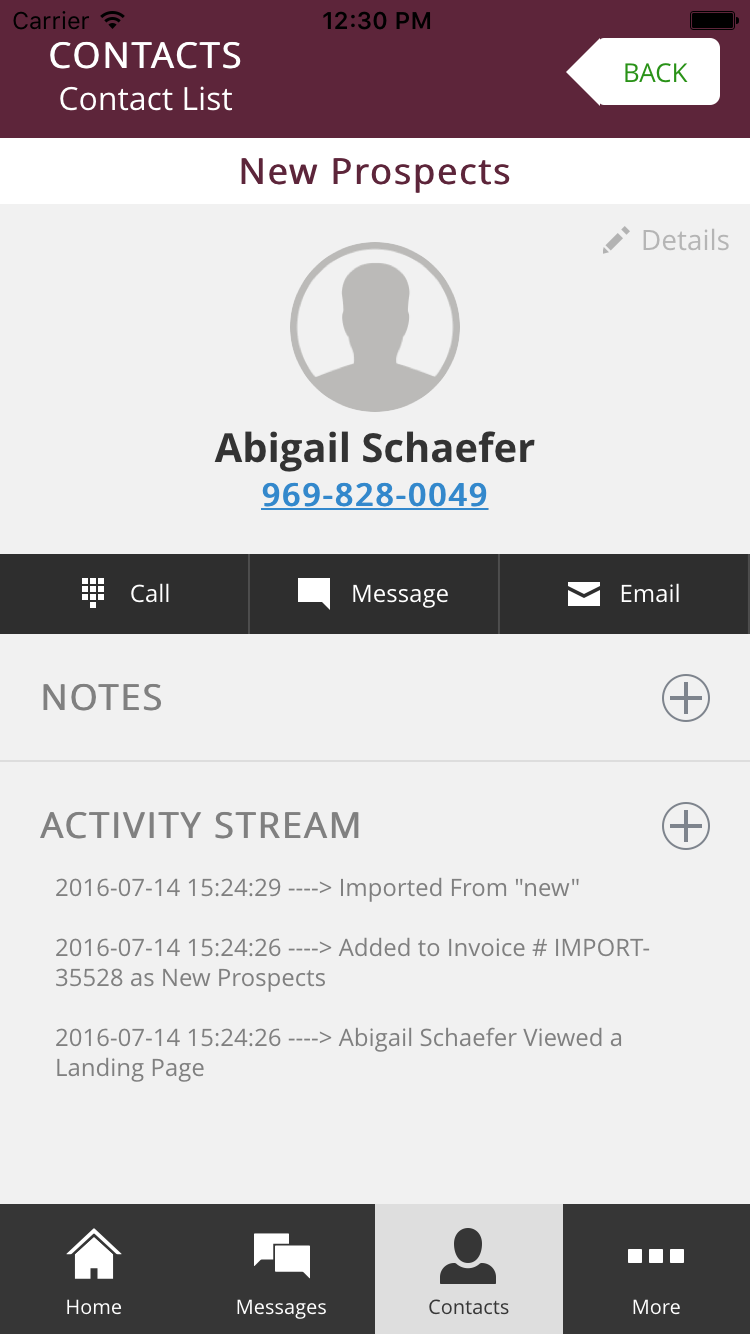
Task: Open the Messages tab
Action: [x=281, y=1270]
